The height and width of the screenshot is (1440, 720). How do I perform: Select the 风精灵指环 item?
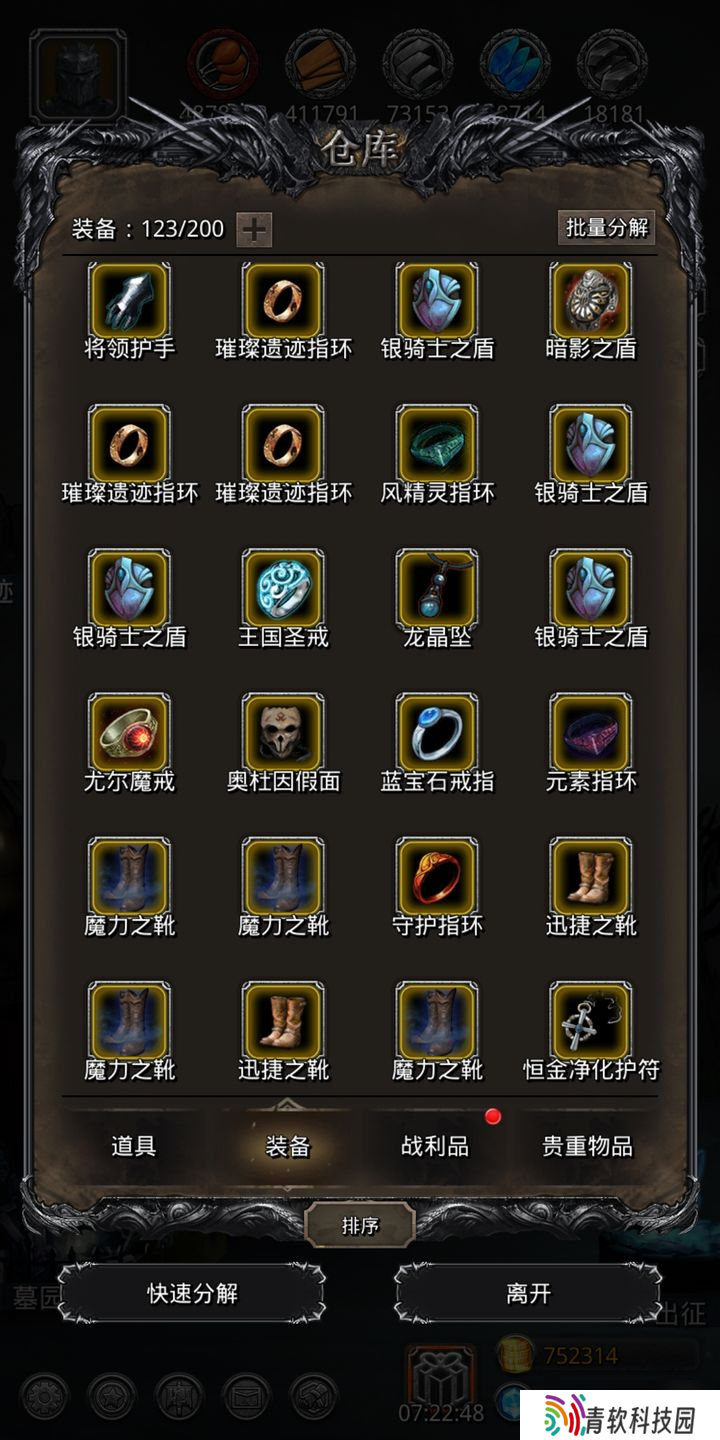[437, 445]
